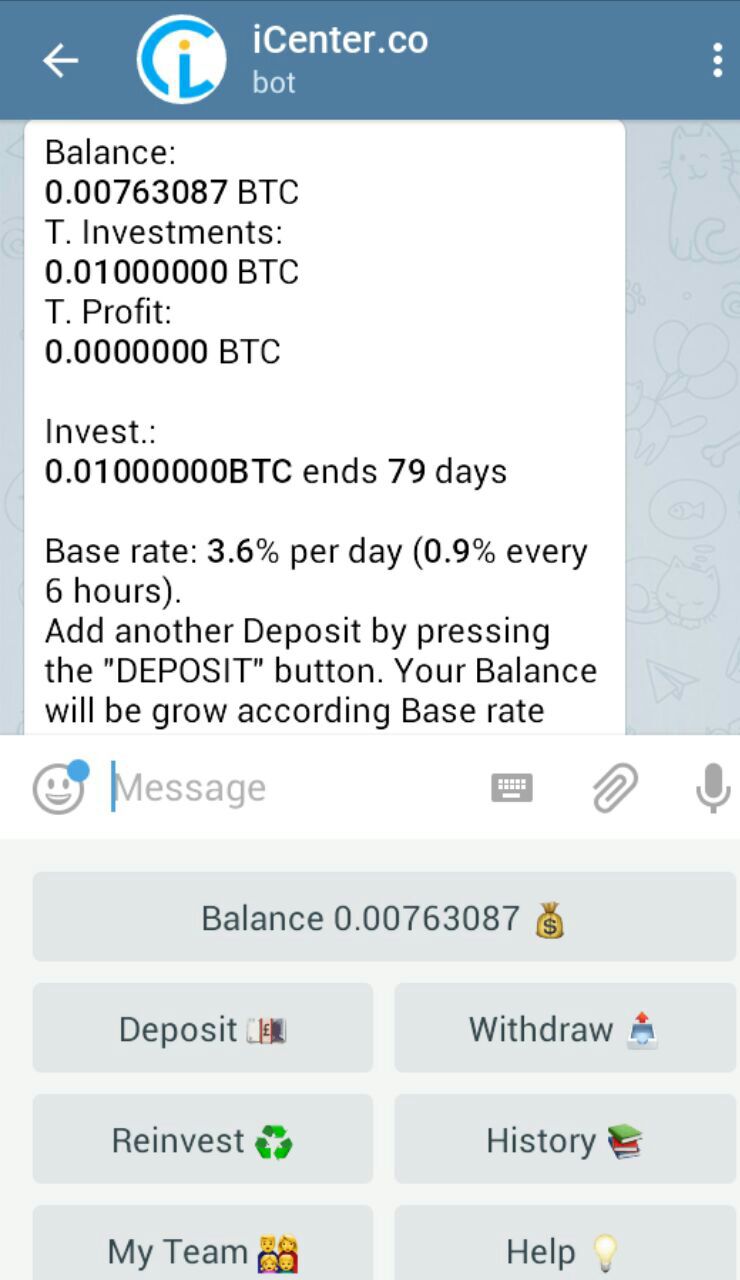Select the Deposit button
740x1280 pixels.
(203, 1028)
